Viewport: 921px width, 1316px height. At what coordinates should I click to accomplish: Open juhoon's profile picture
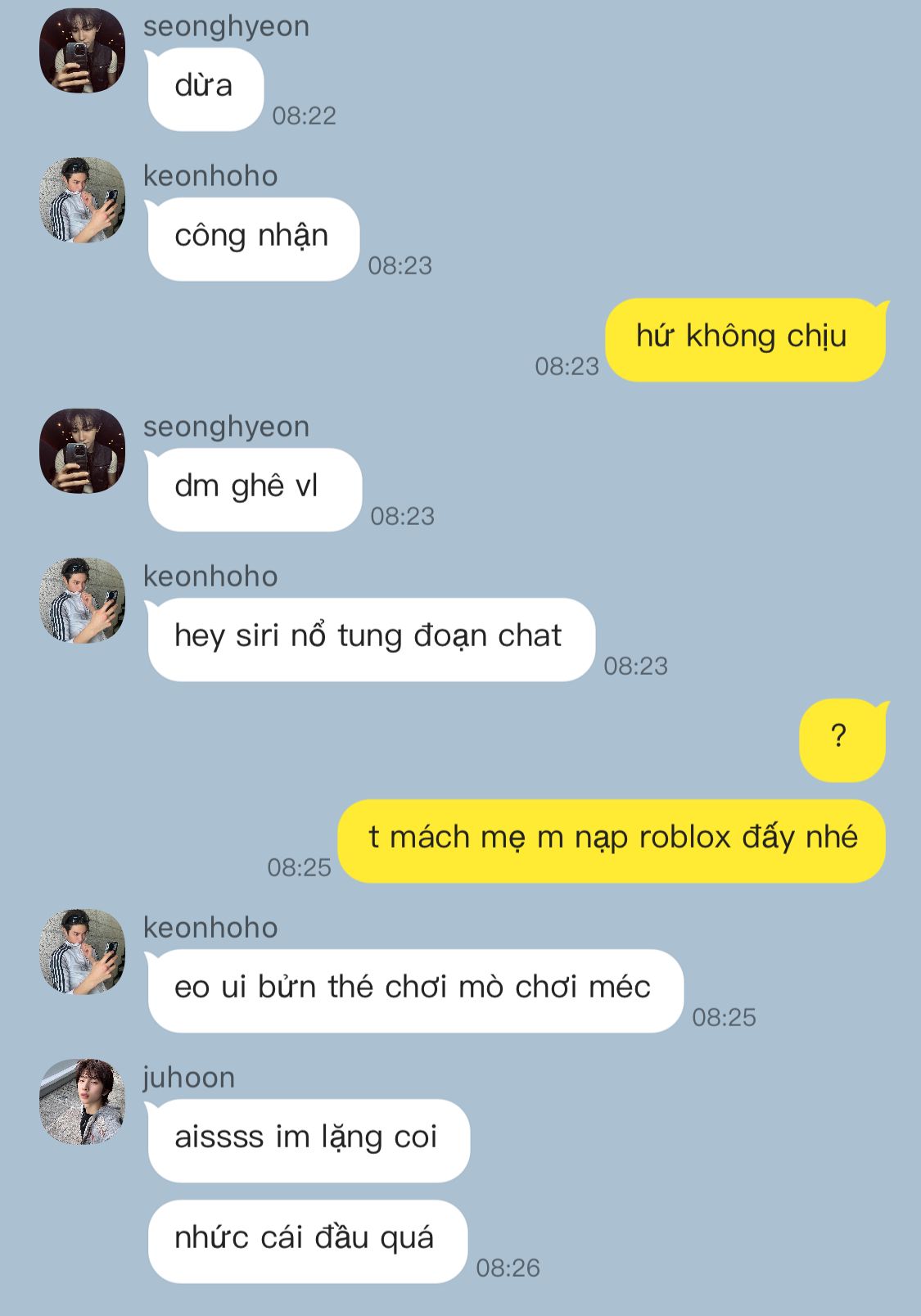82,1102
